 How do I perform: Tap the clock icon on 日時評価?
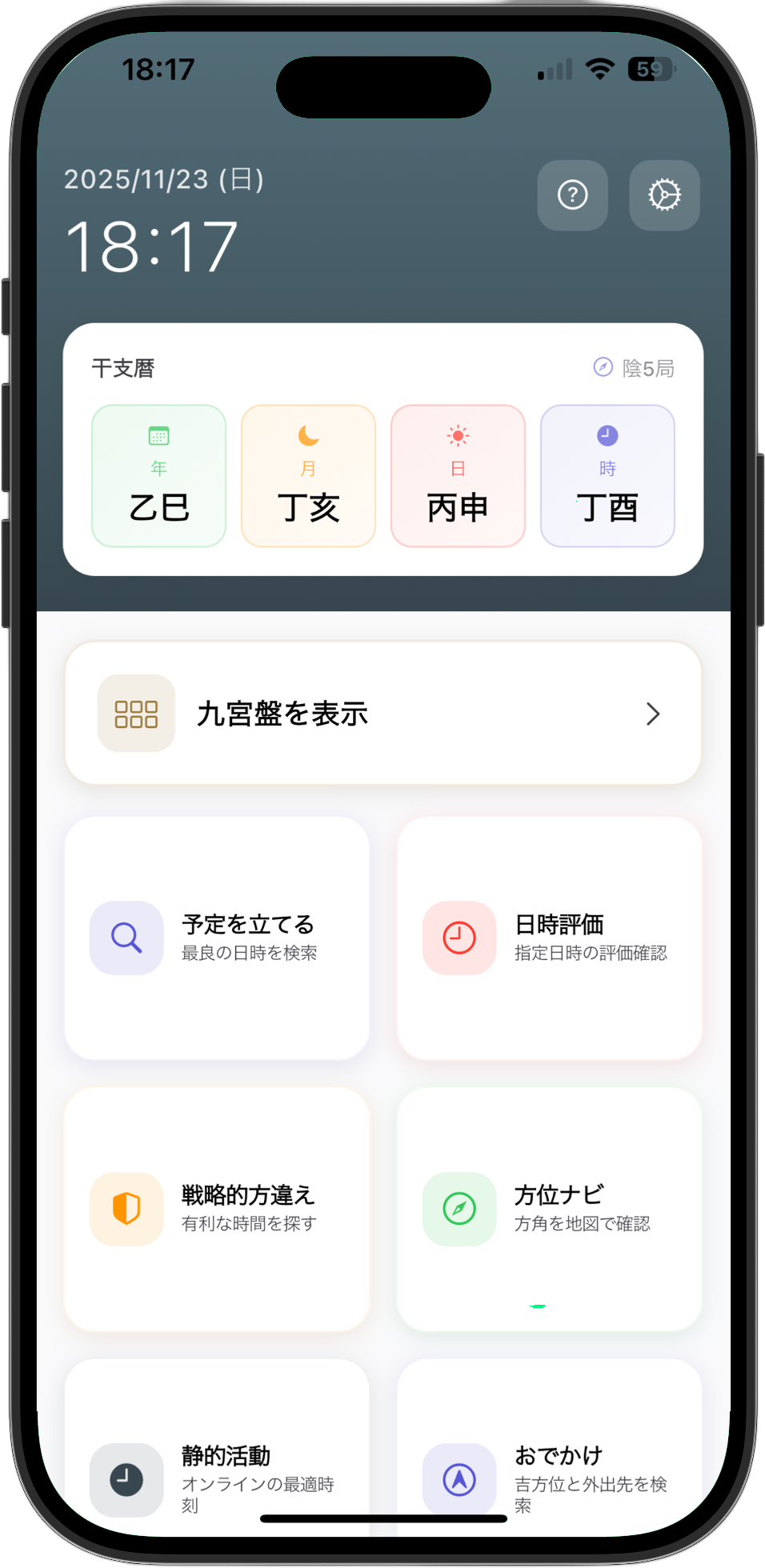(459, 937)
